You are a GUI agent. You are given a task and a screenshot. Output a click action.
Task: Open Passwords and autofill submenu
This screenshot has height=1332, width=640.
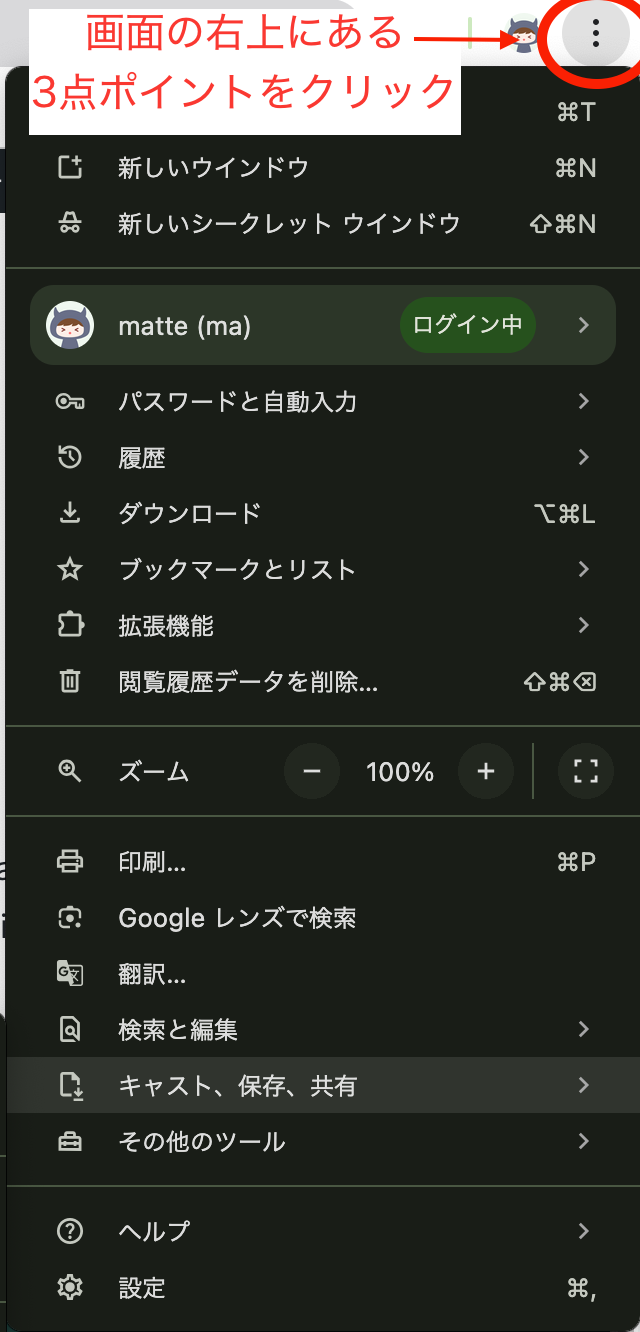click(323, 402)
